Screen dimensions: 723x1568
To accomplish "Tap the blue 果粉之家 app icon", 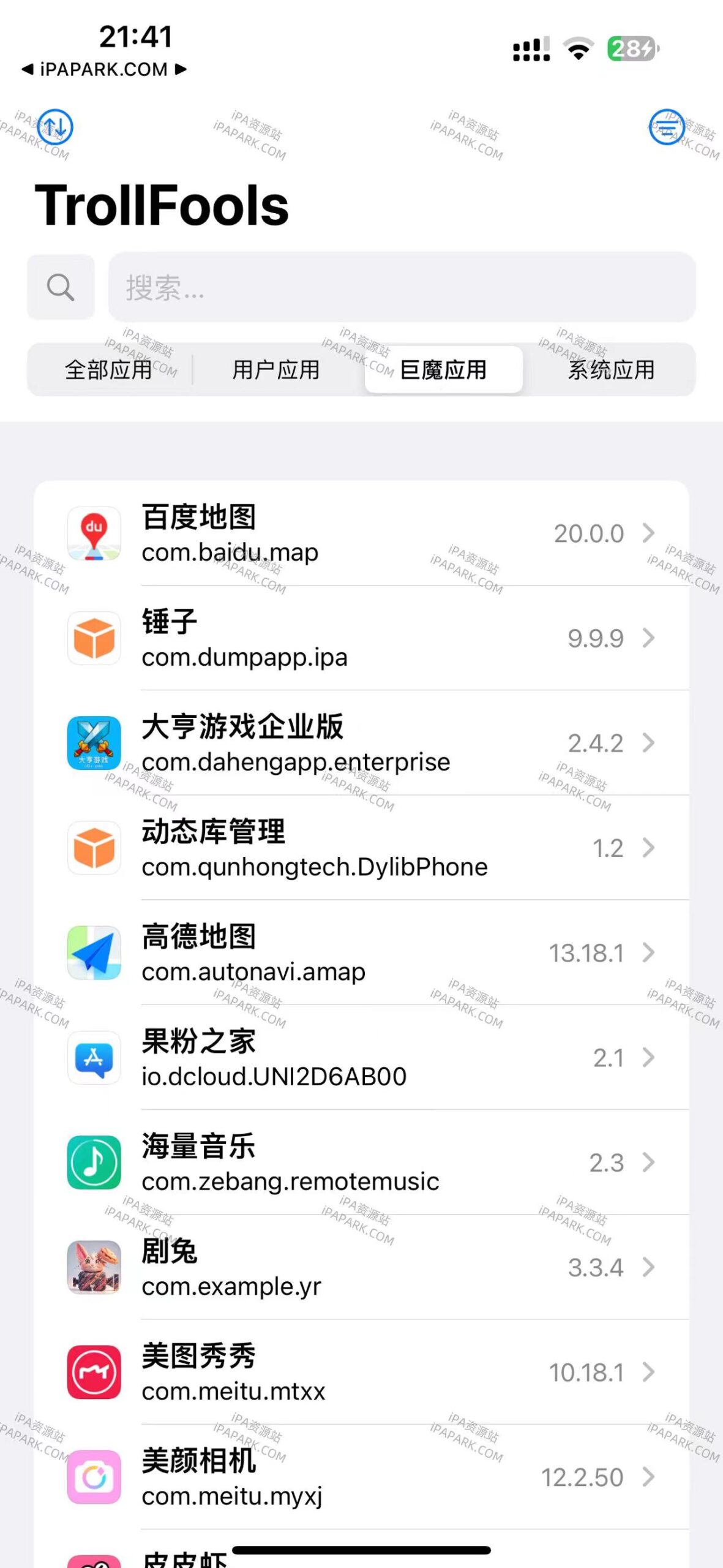I will point(94,1058).
